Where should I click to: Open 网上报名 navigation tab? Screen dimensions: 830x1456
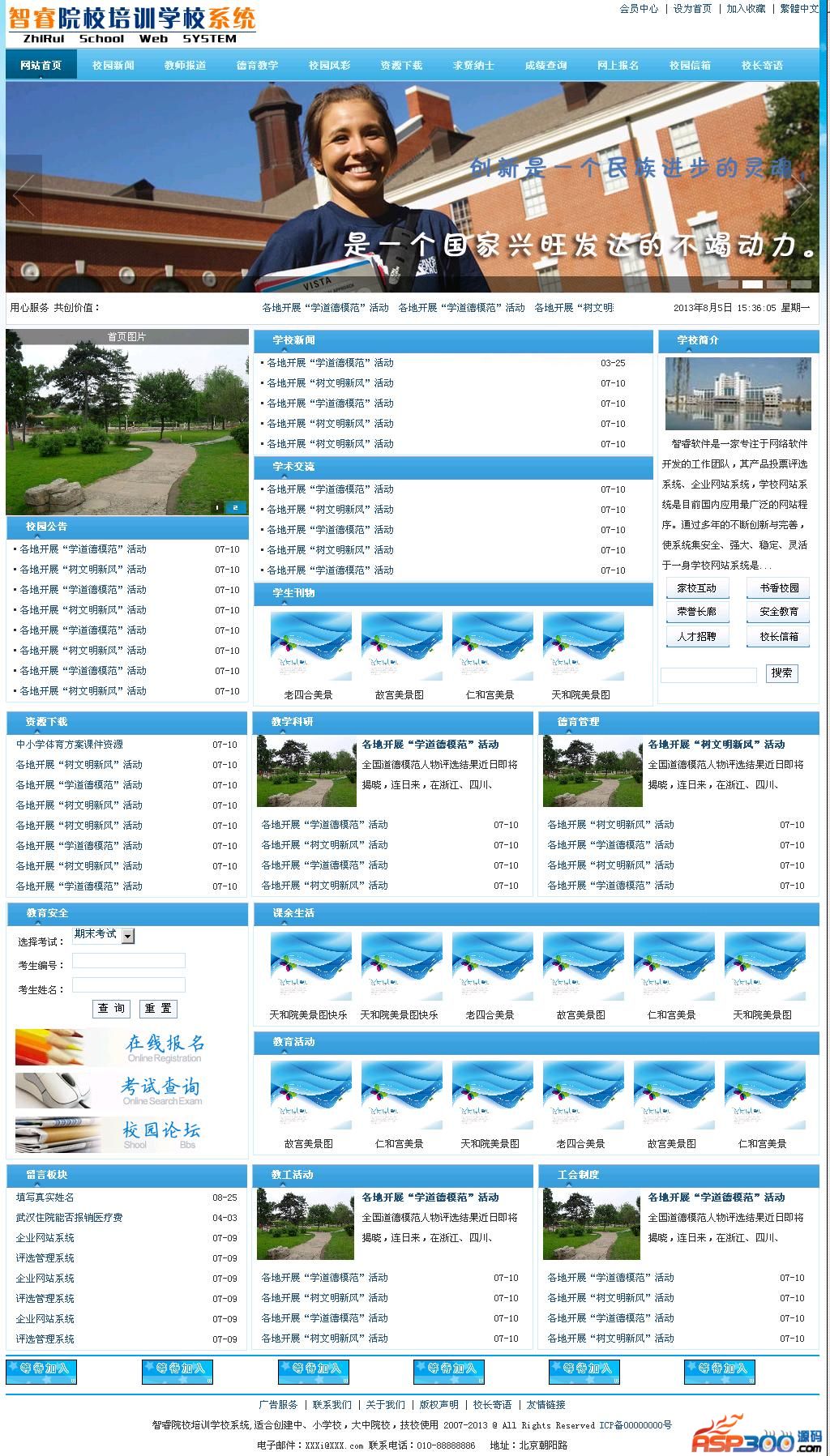[618, 66]
